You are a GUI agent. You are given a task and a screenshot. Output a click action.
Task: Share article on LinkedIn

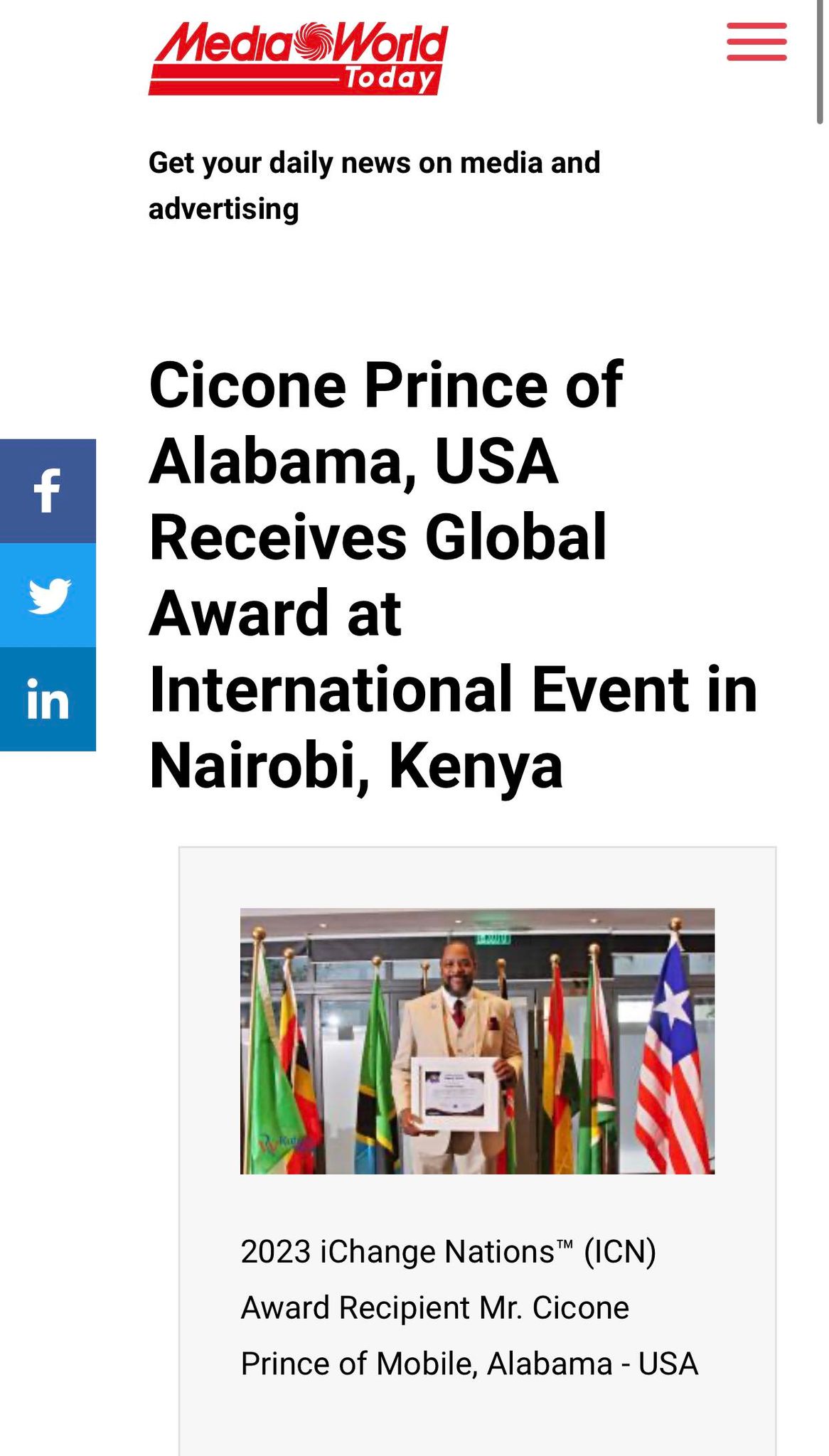(x=48, y=699)
